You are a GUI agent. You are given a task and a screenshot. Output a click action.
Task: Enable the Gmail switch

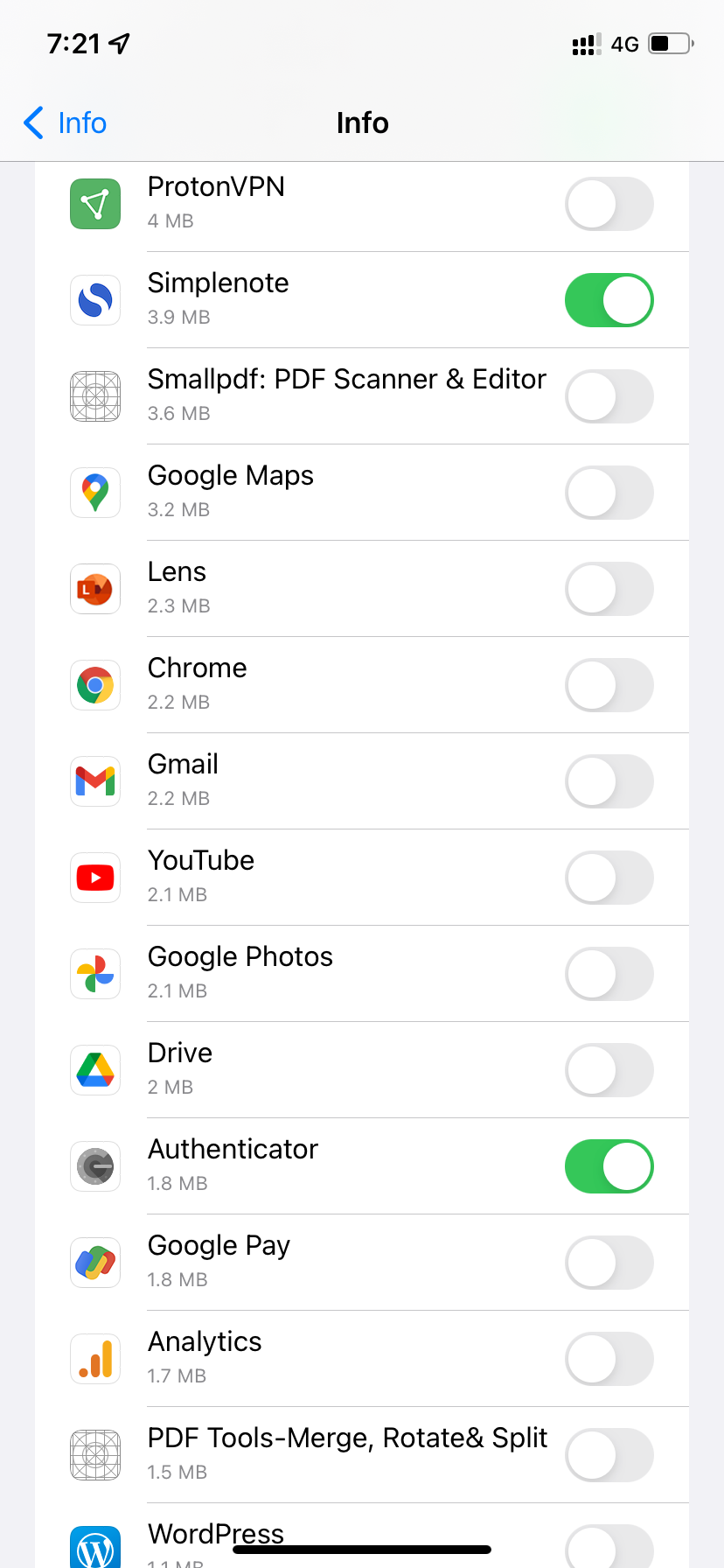pyautogui.click(x=609, y=781)
